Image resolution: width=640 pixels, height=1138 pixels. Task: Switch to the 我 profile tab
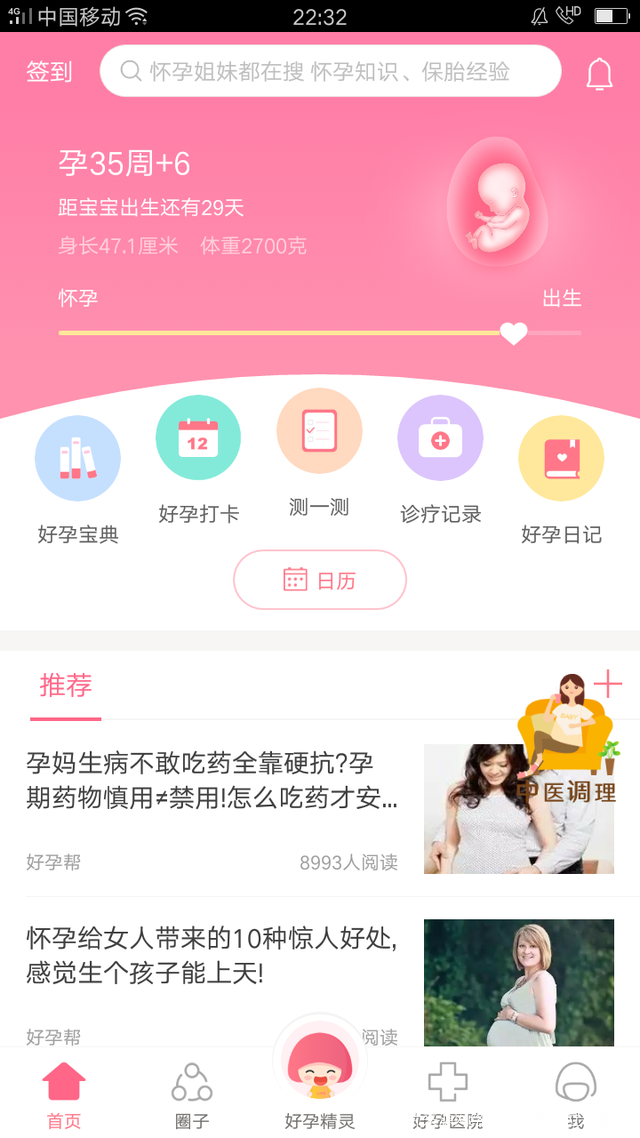click(x=575, y=1095)
